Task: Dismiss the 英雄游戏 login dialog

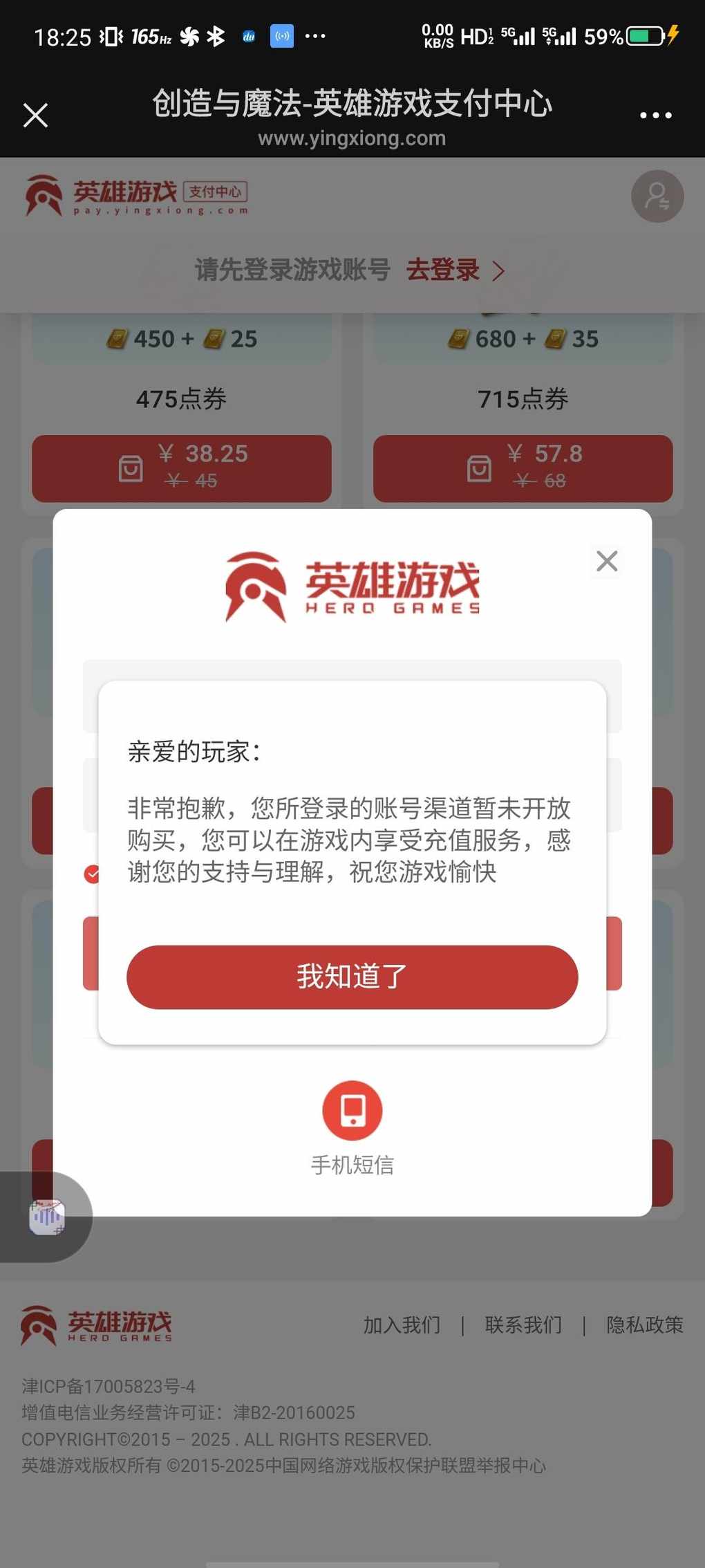Action: click(x=606, y=561)
